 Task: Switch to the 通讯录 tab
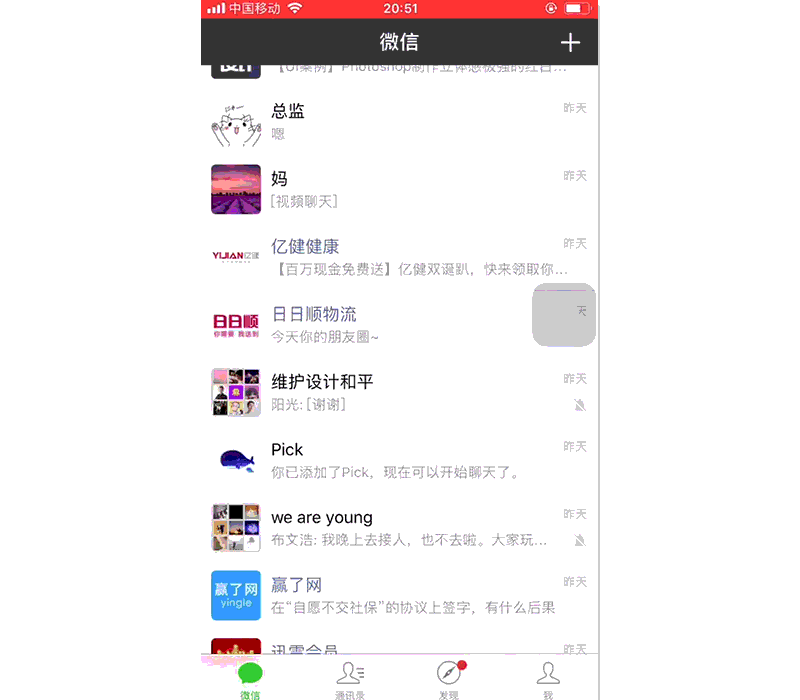pyautogui.click(x=349, y=678)
